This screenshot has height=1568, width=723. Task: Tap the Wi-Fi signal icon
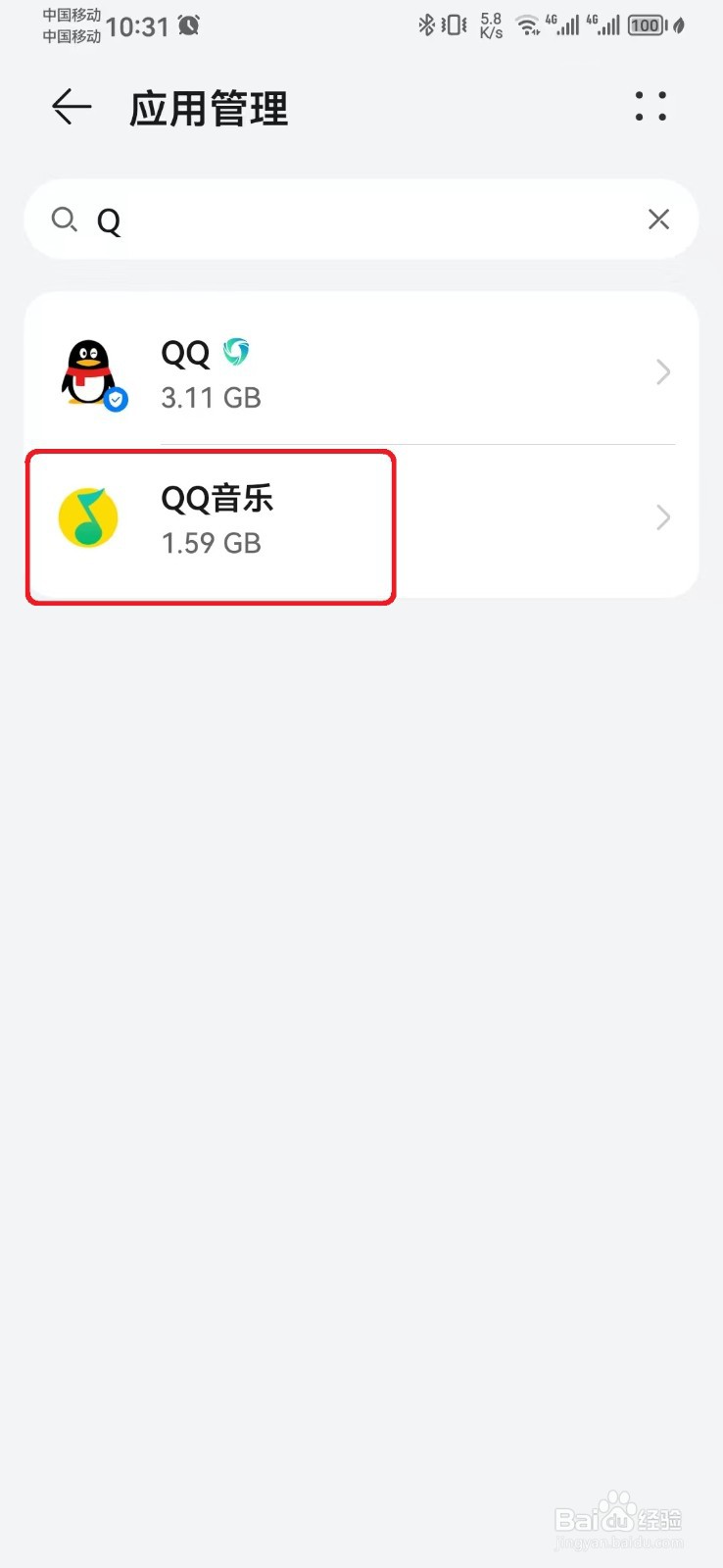526,26
